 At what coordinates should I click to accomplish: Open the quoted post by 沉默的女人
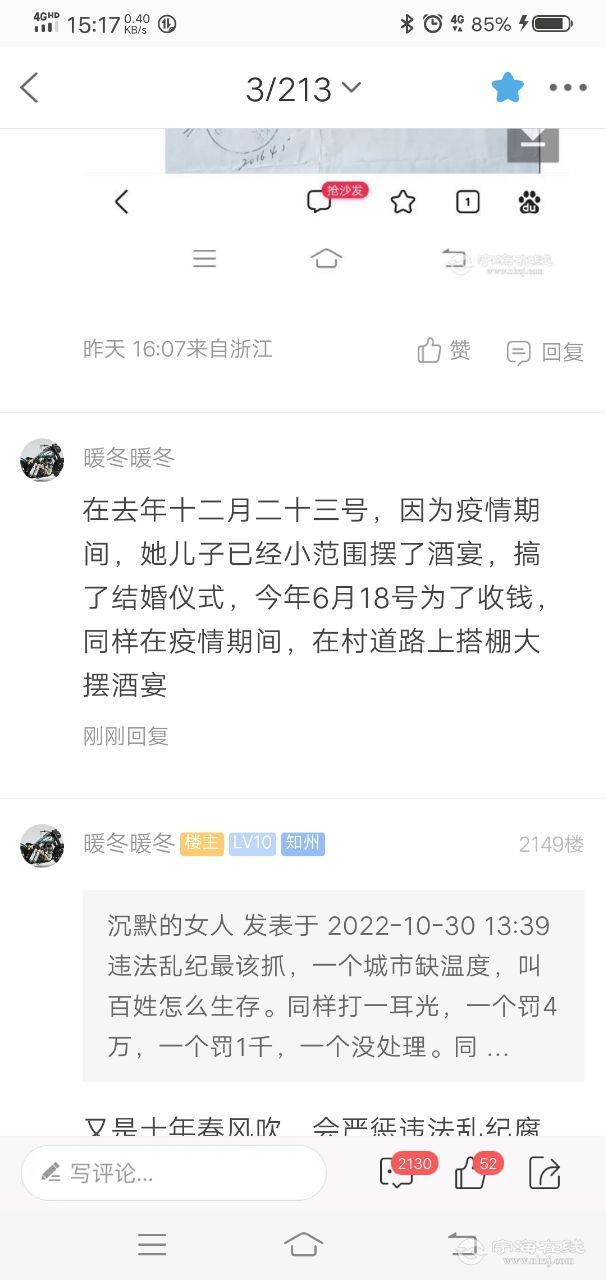[x=333, y=986]
